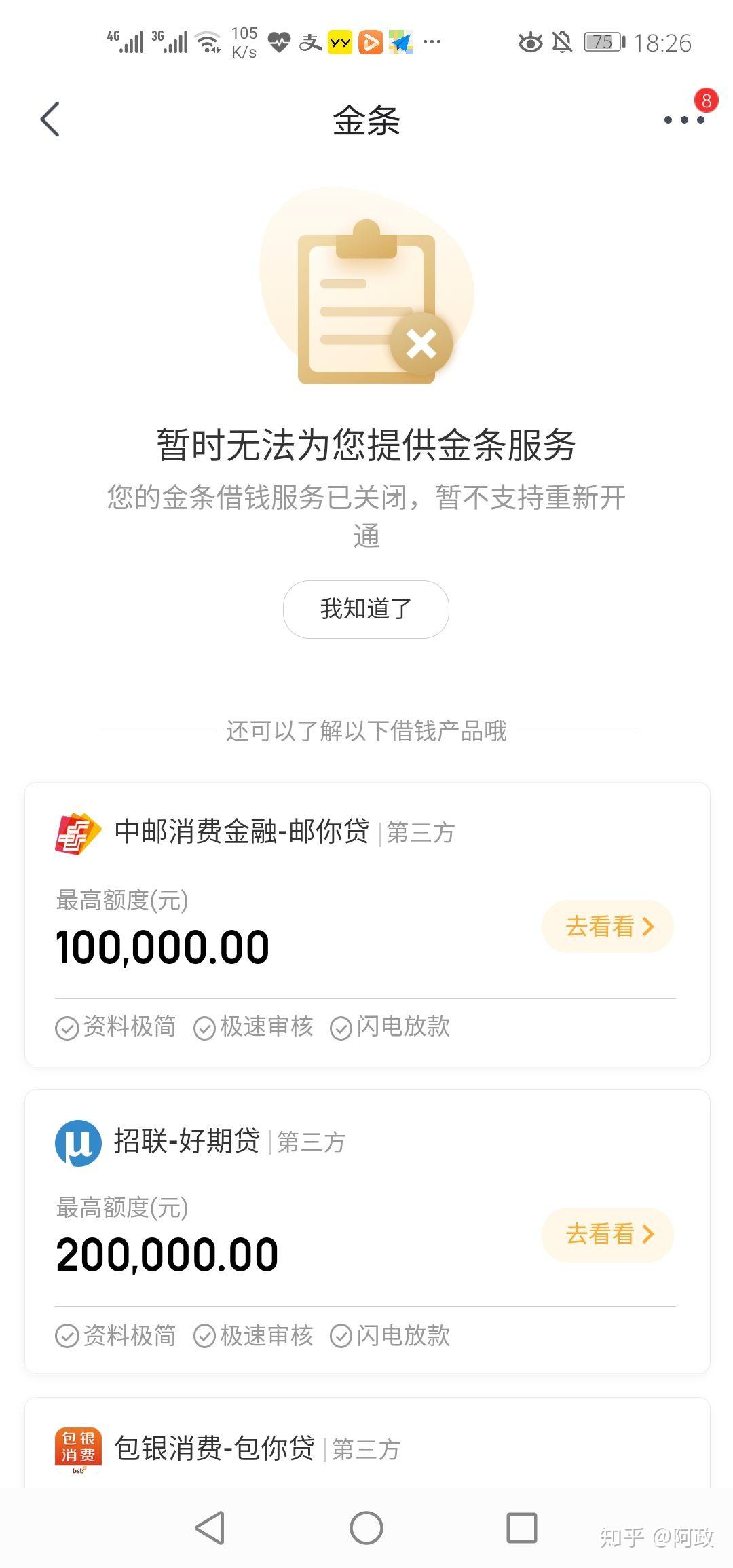The width and height of the screenshot is (733, 1568).
Task: Go back from the 金条 page
Action: tap(50, 119)
